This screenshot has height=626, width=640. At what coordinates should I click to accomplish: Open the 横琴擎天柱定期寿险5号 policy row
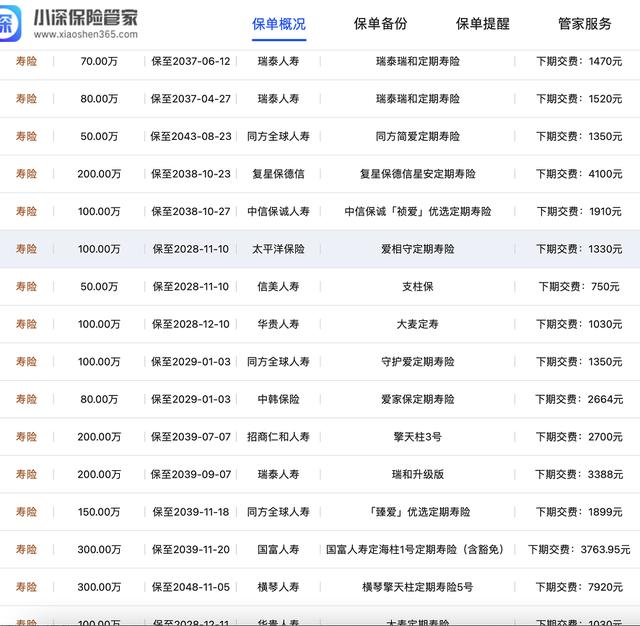point(418,587)
